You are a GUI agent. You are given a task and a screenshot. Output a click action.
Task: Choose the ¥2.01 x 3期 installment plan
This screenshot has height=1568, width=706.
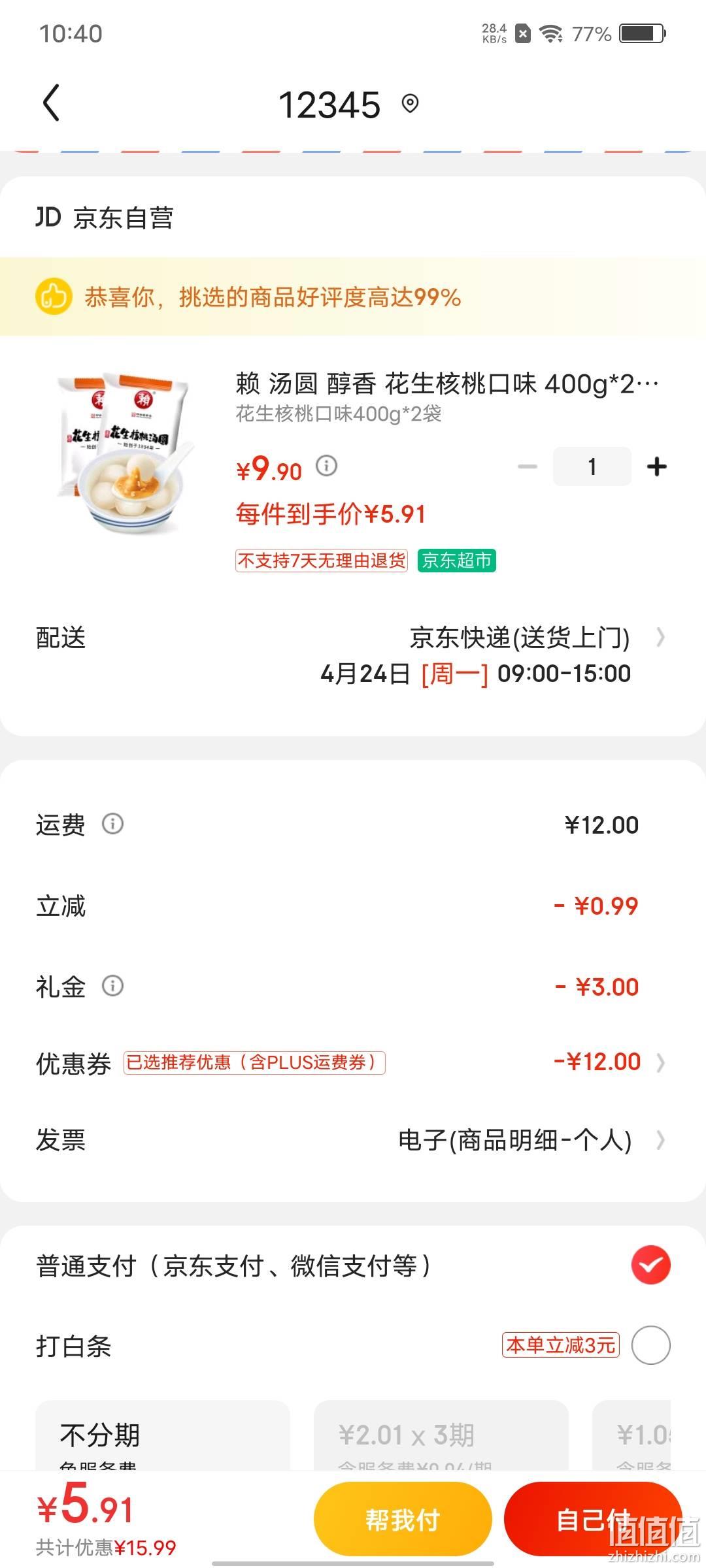(441, 1435)
